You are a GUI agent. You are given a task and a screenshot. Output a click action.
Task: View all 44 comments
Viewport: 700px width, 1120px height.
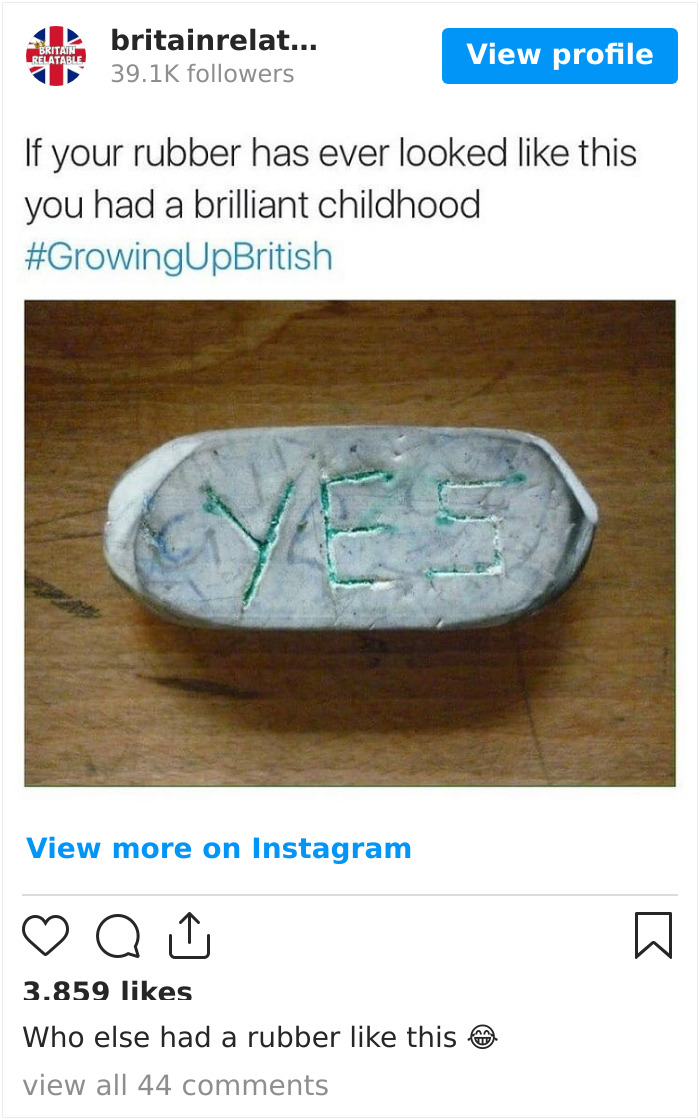point(175,1085)
